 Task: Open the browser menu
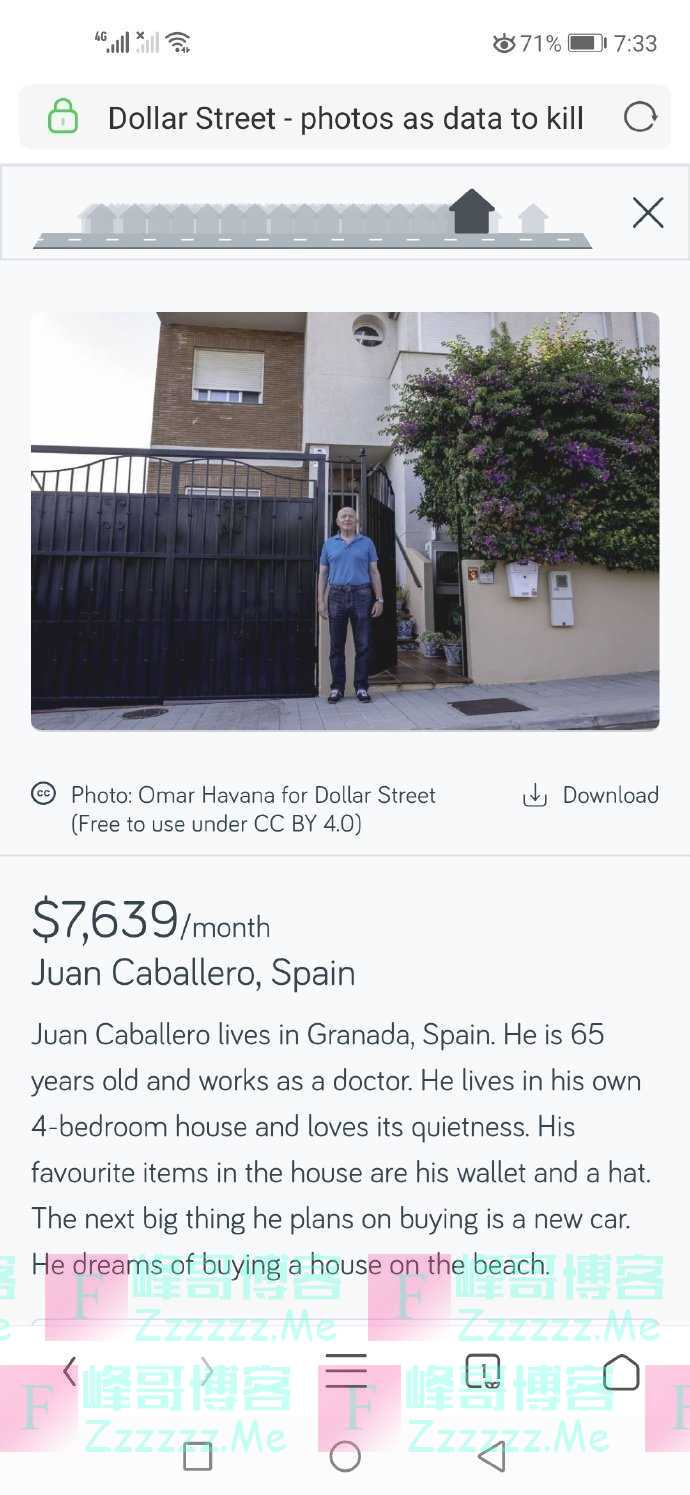coord(346,1372)
